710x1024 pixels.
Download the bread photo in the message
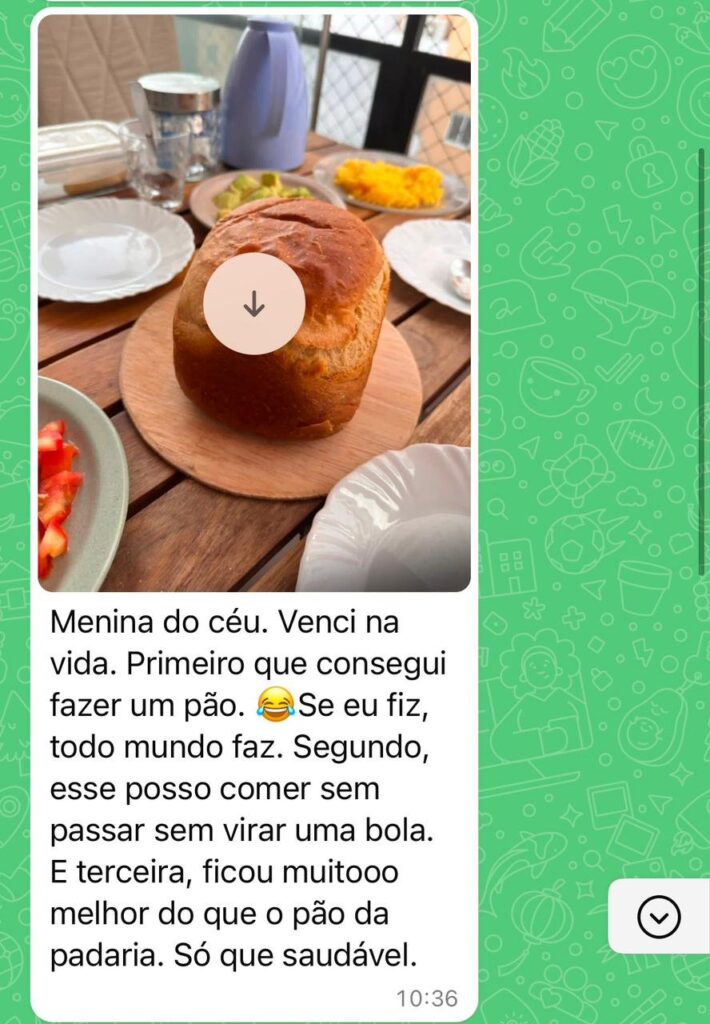(x=254, y=304)
